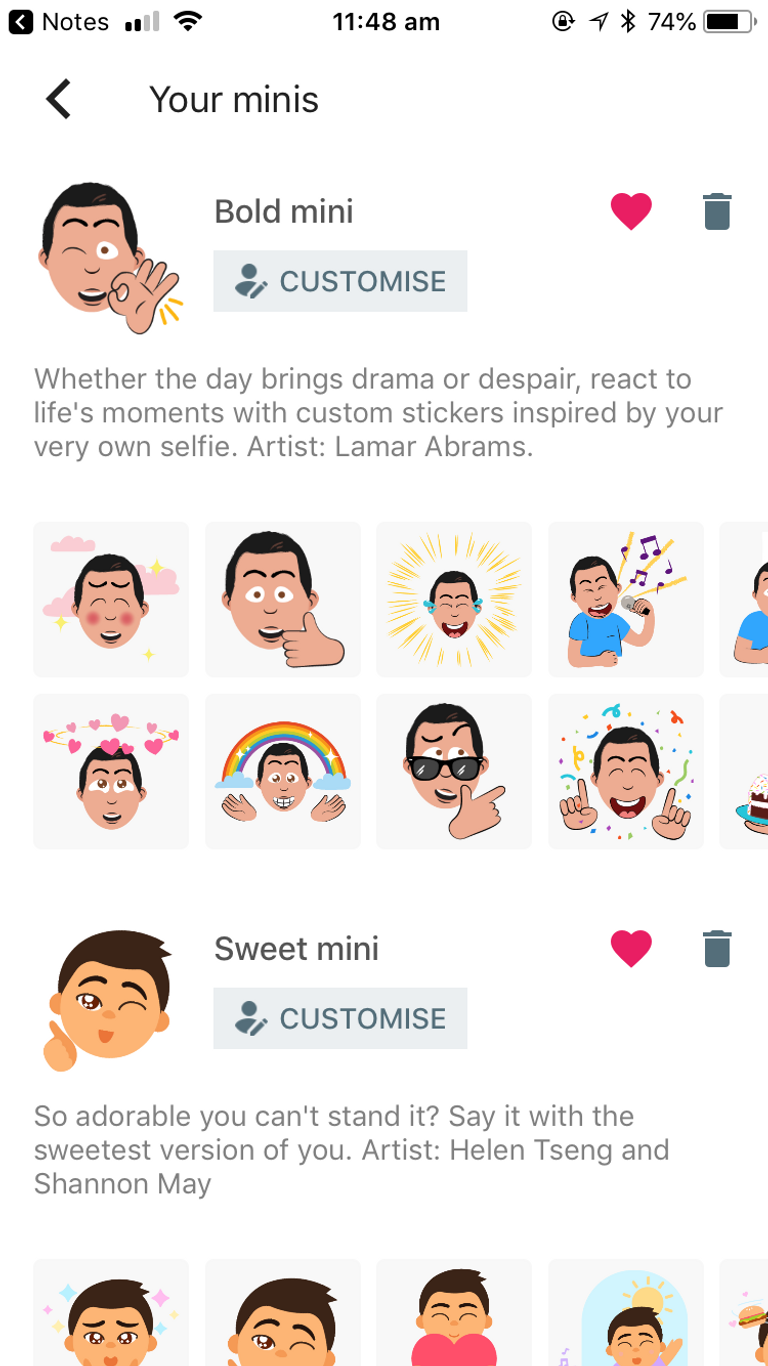Customise the Sweet mini
The height and width of the screenshot is (1366, 768).
click(340, 1019)
